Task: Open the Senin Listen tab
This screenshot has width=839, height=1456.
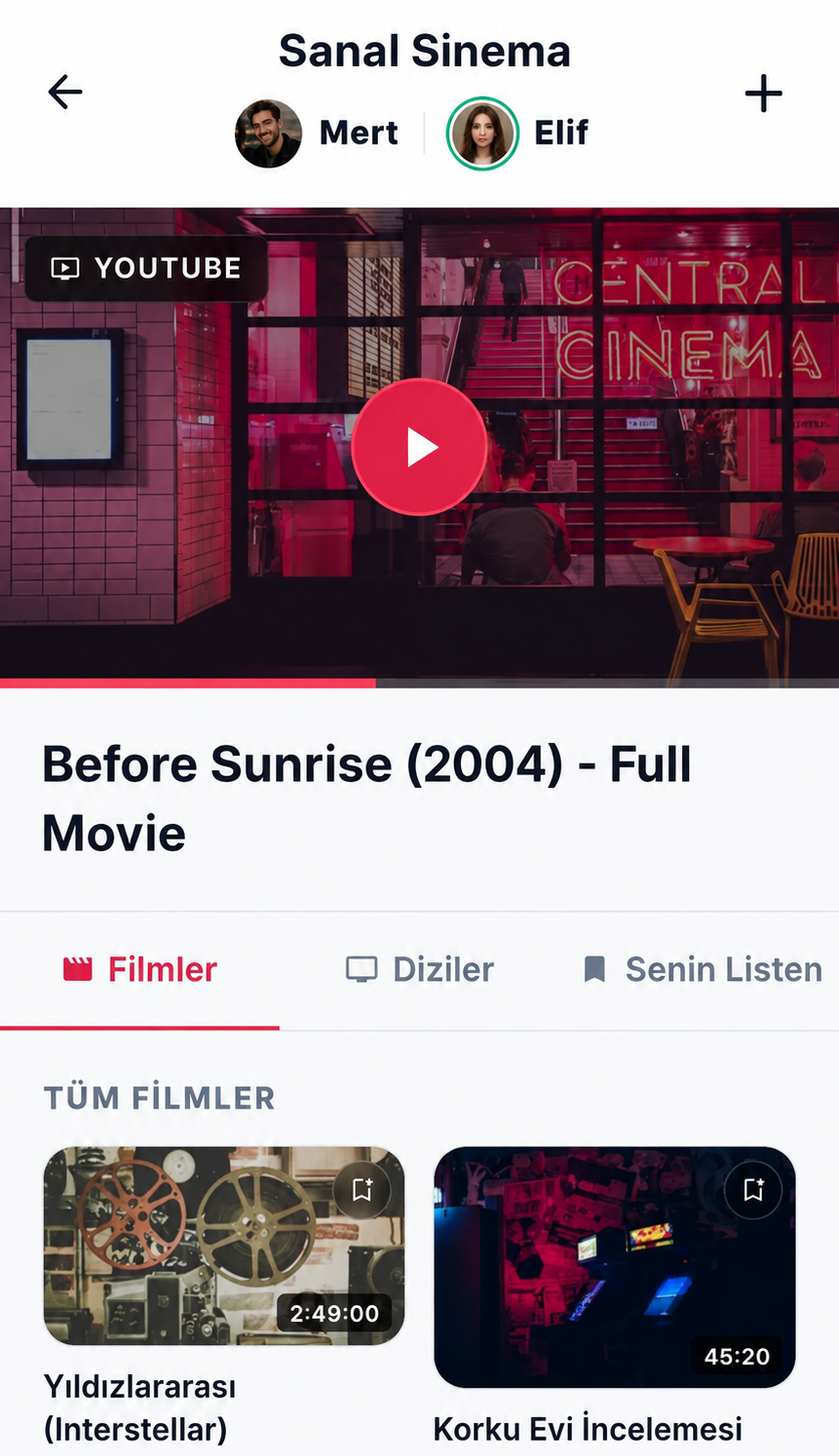Action: [702, 970]
